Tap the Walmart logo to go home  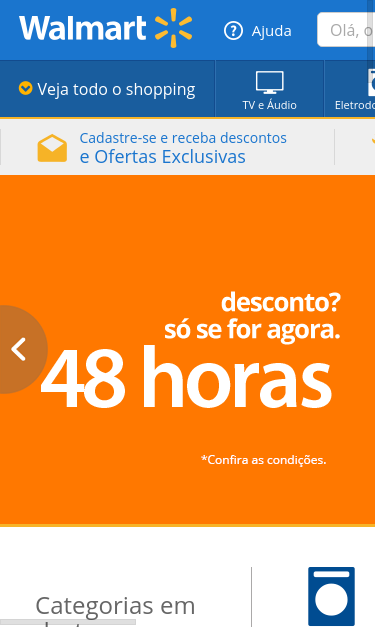(x=106, y=28)
